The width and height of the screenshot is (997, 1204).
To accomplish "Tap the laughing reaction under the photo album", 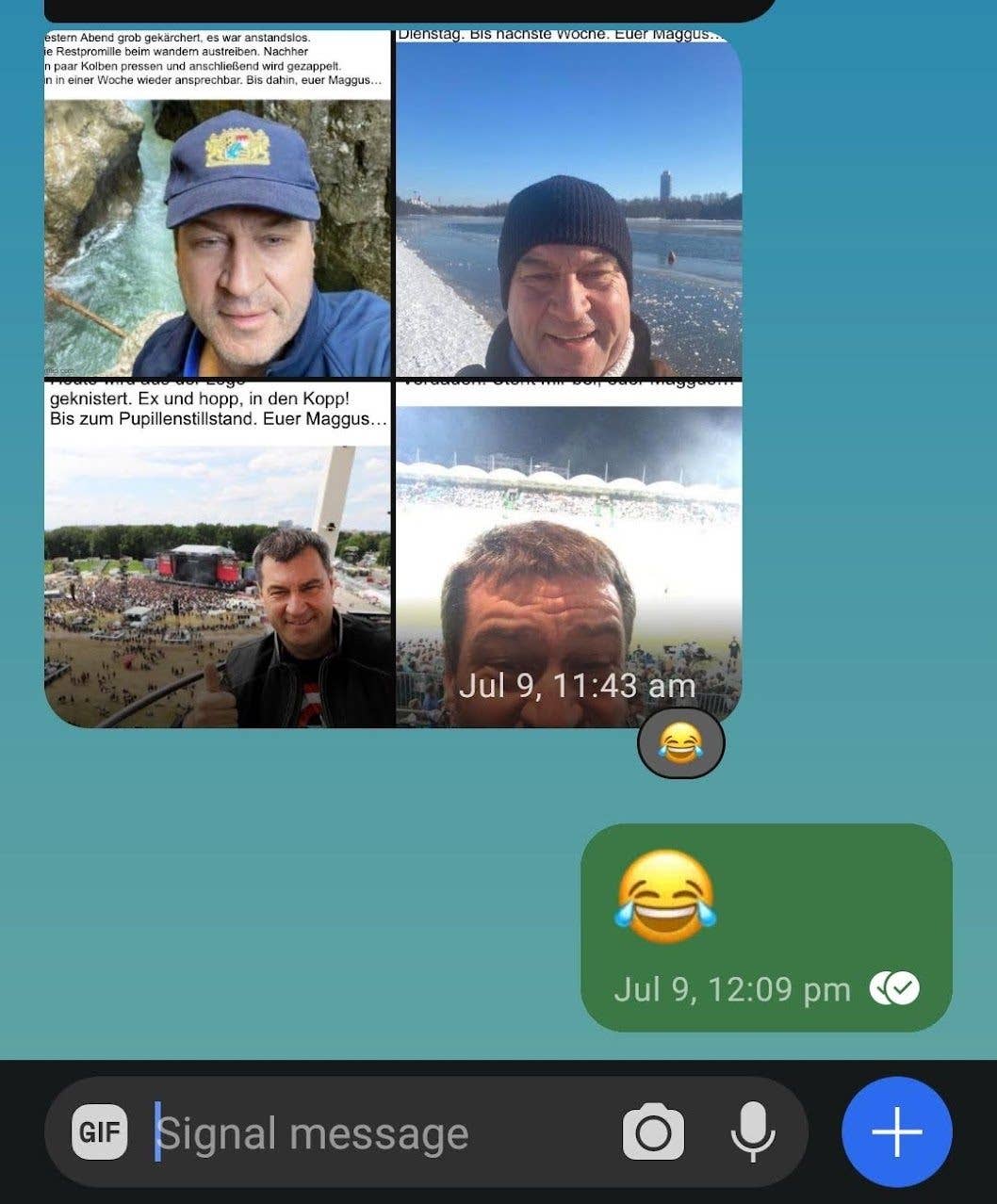I will (680, 744).
